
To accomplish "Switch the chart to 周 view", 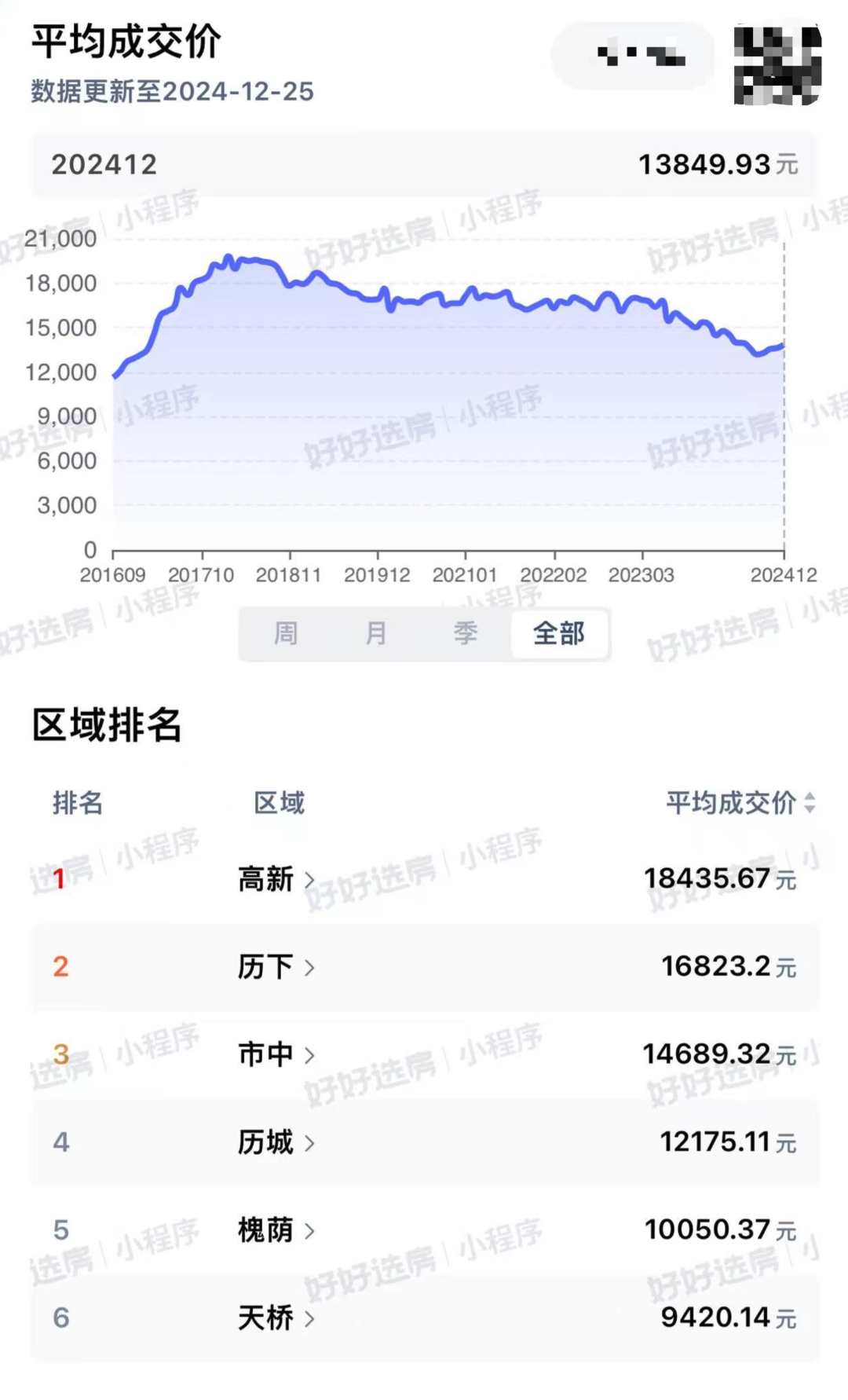I will point(287,633).
